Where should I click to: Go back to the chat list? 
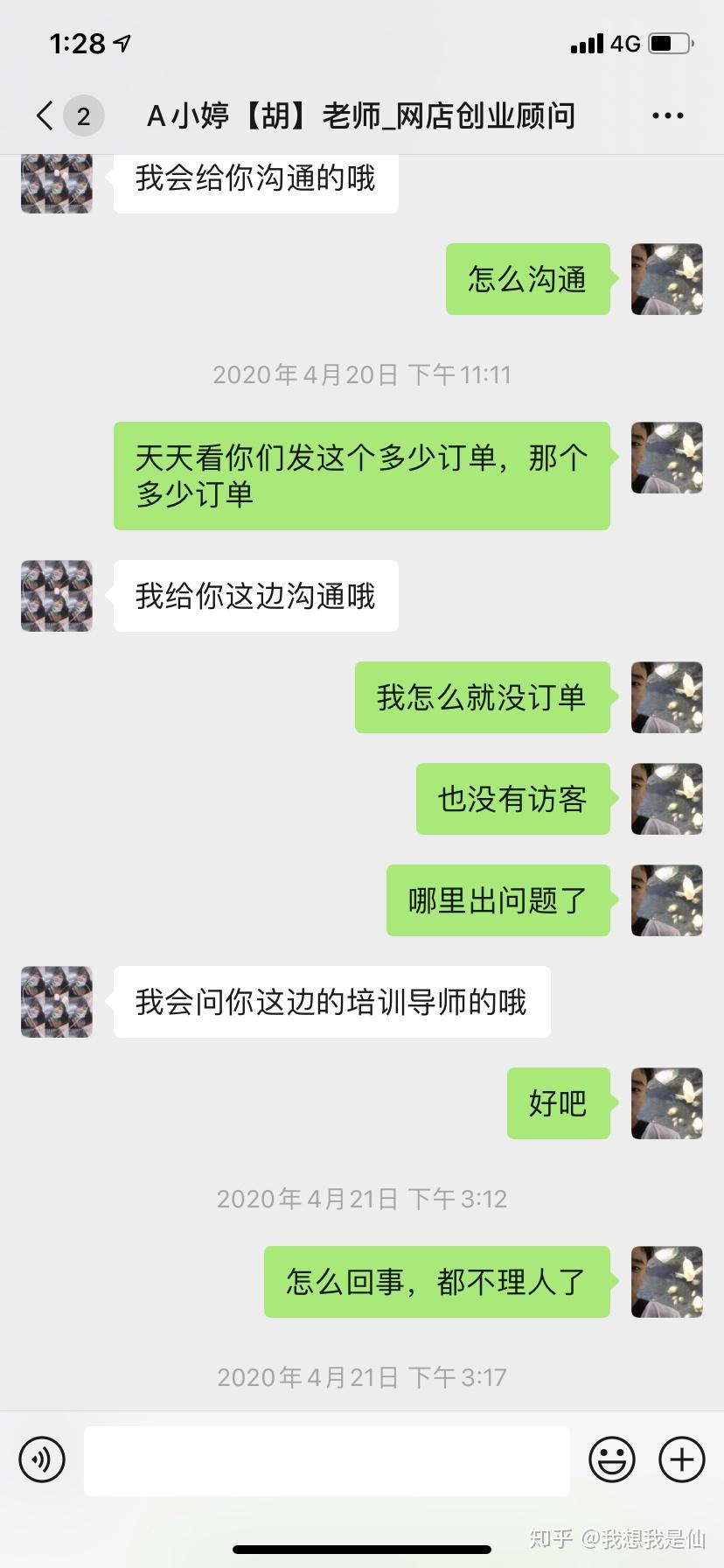coord(45,115)
